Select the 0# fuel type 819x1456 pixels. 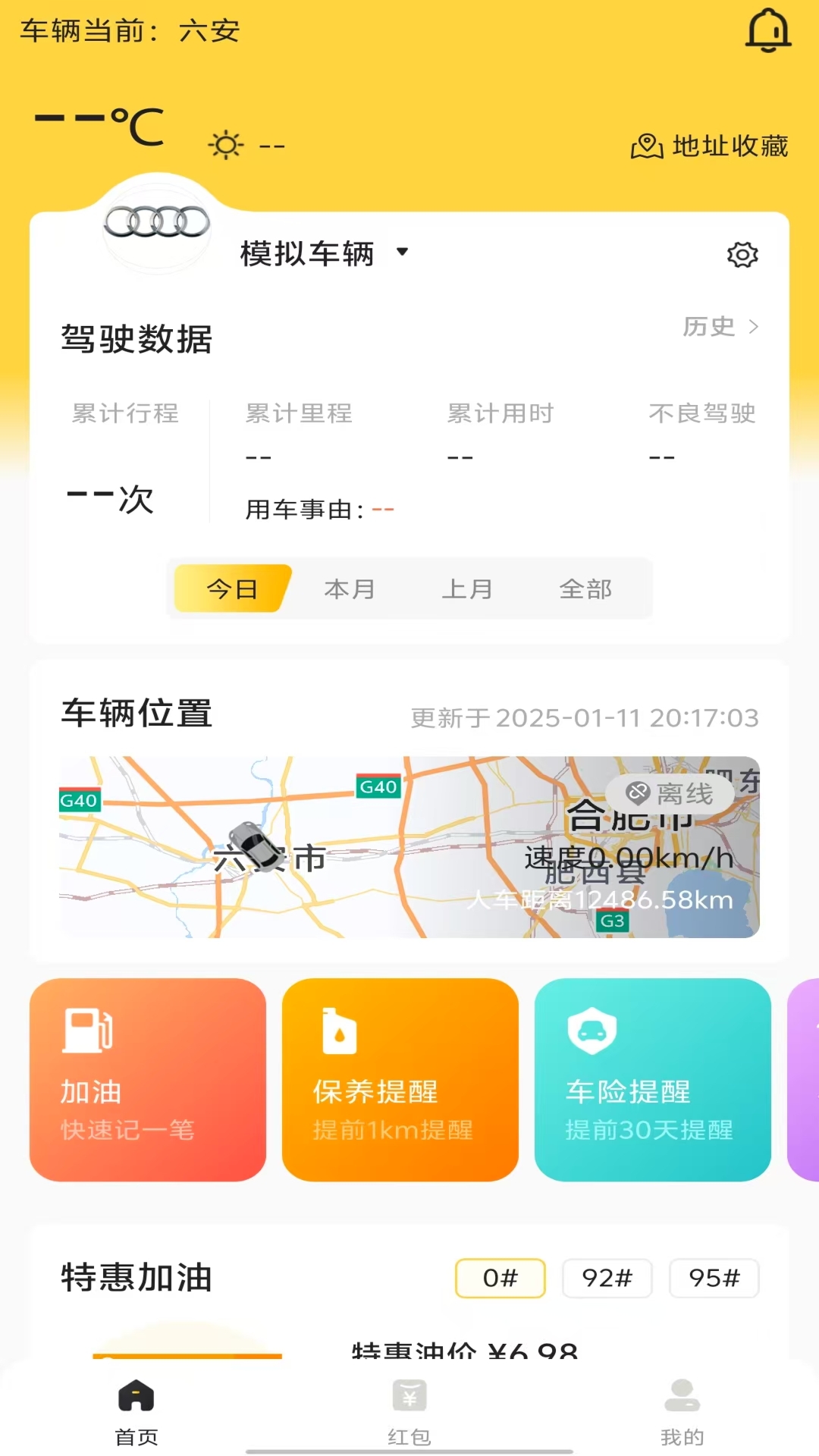(x=500, y=1278)
